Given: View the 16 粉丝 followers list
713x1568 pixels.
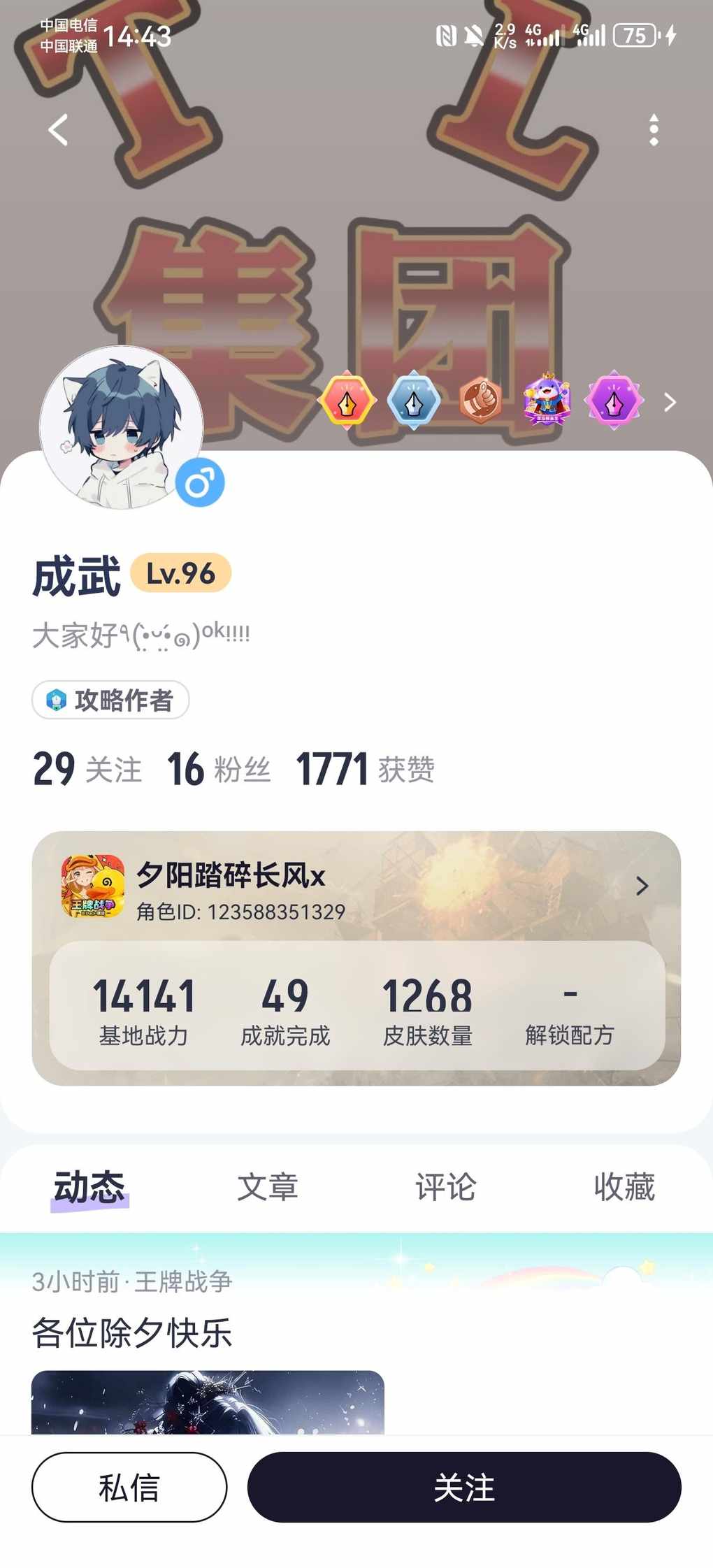Looking at the screenshot, I should [219, 769].
